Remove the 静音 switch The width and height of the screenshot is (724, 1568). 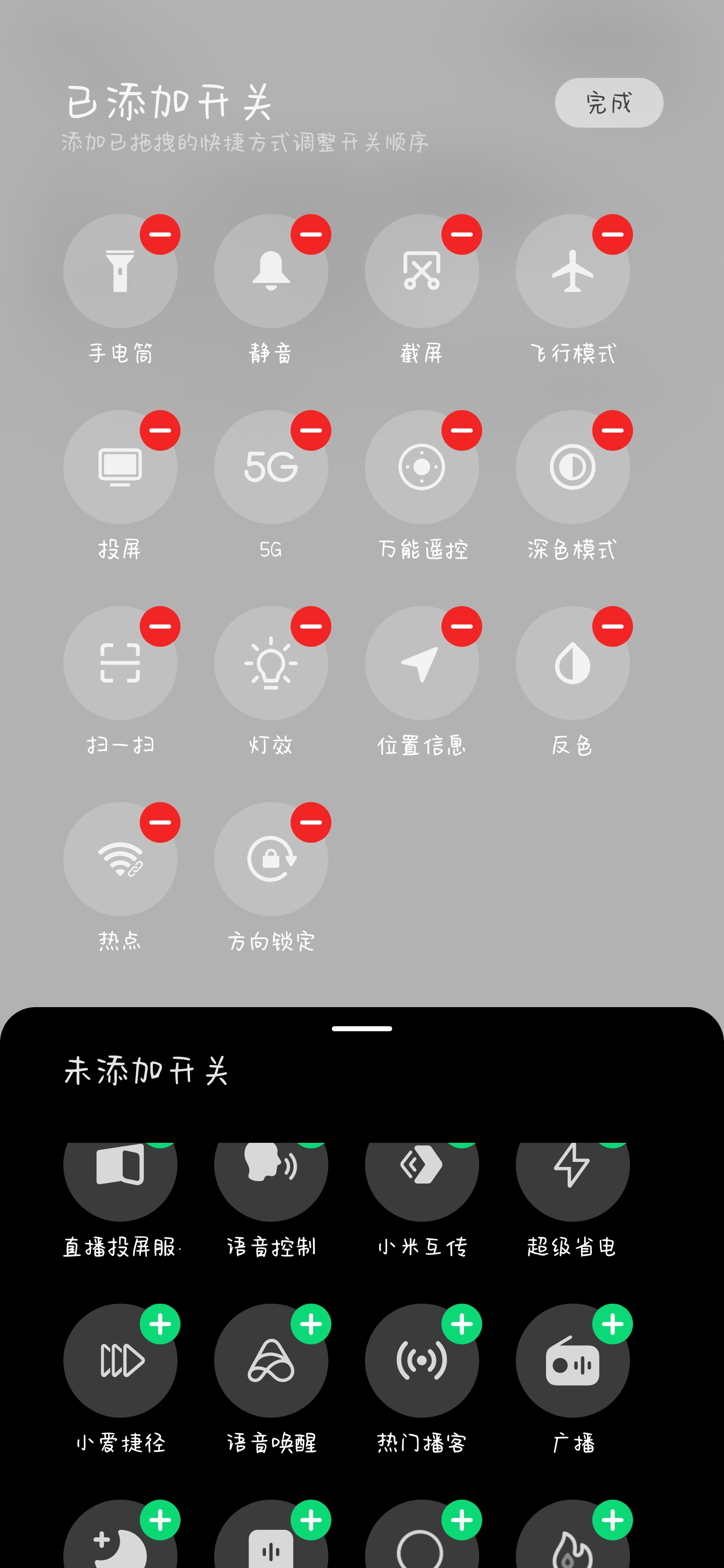point(311,234)
